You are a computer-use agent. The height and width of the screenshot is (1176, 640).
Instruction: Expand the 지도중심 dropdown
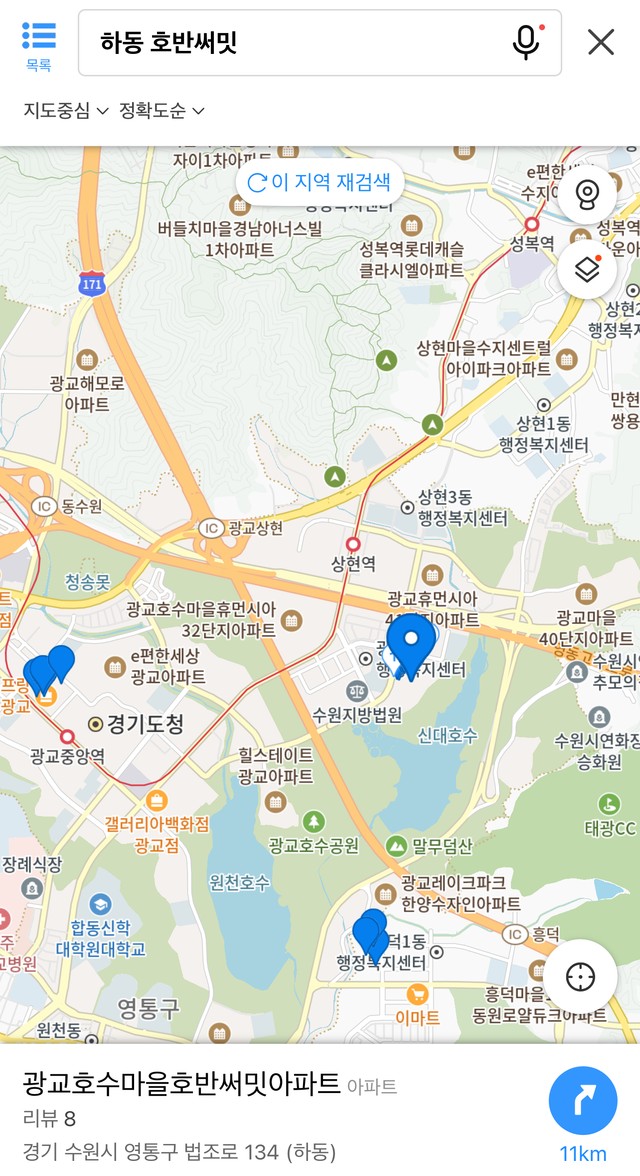pos(66,110)
